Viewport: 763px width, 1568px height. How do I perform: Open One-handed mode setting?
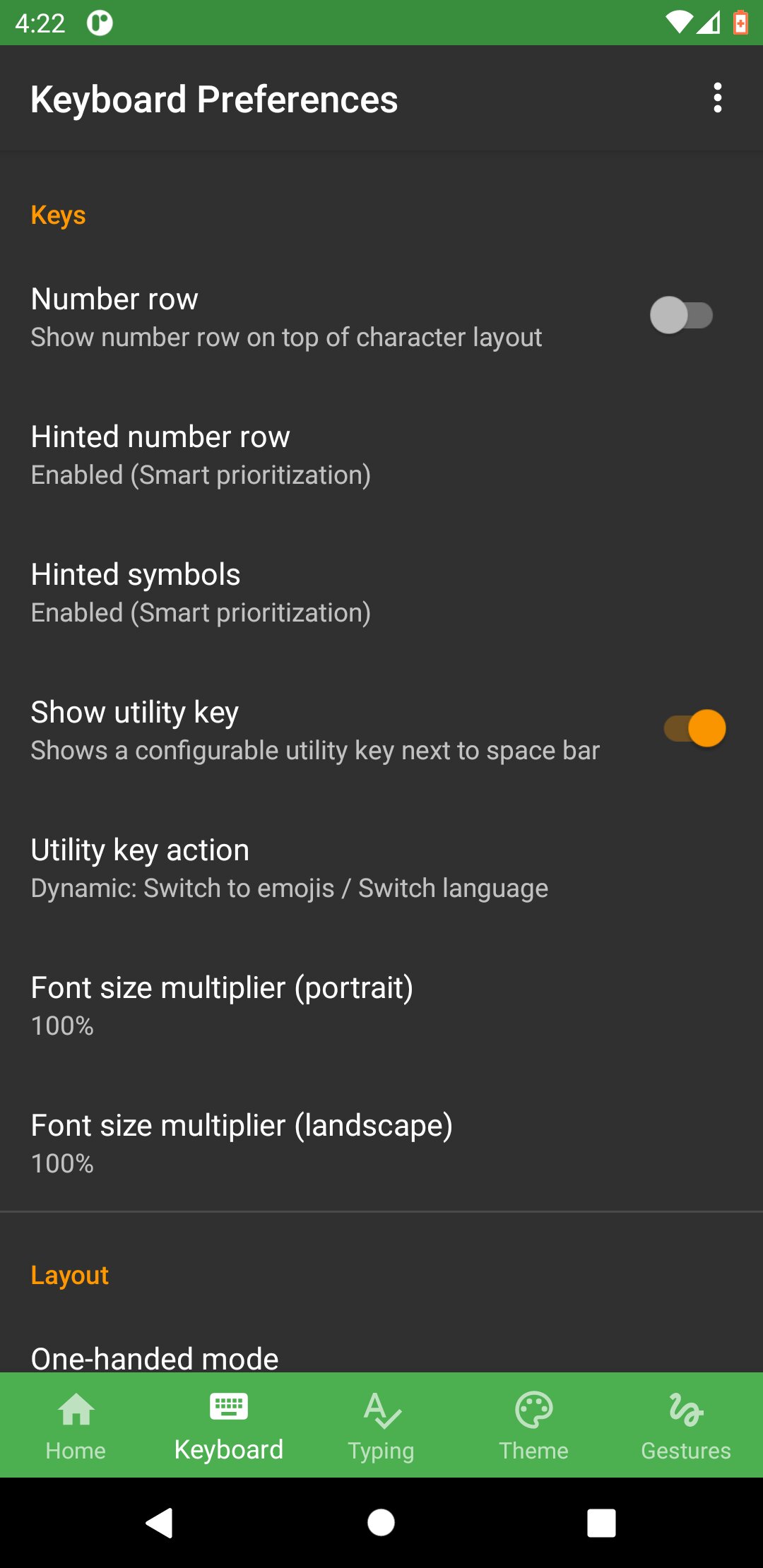tap(381, 1357)
